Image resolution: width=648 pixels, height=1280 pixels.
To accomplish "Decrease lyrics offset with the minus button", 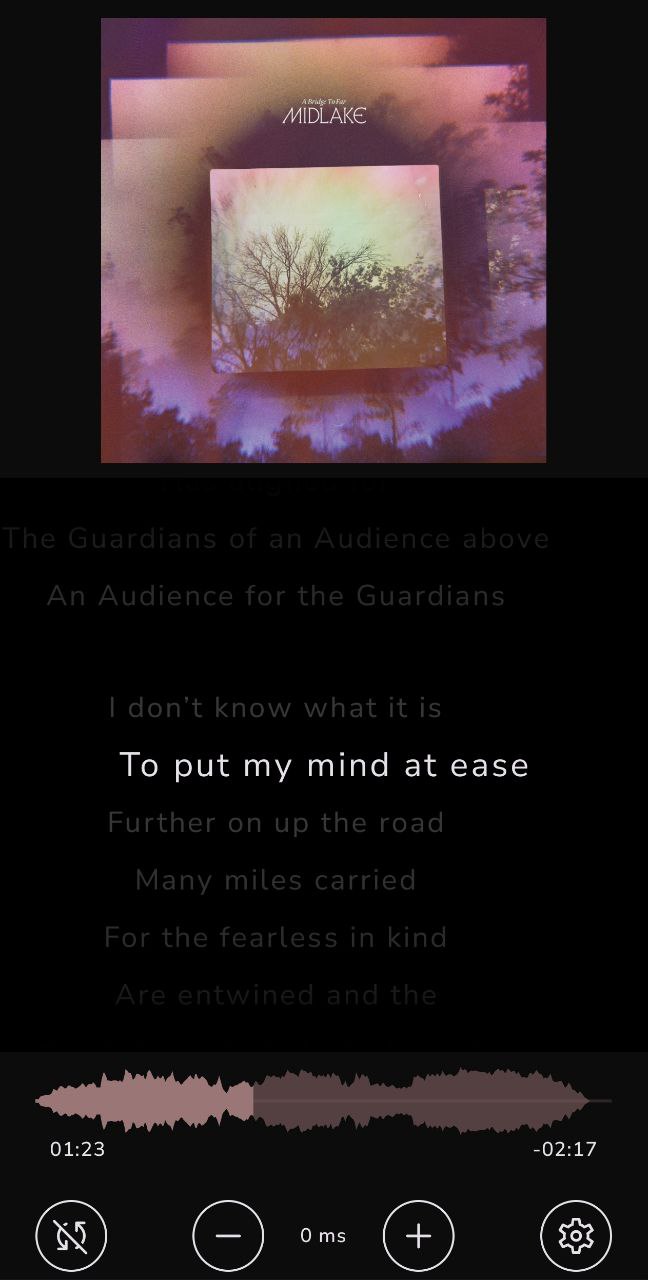I will coord(228,1236).
